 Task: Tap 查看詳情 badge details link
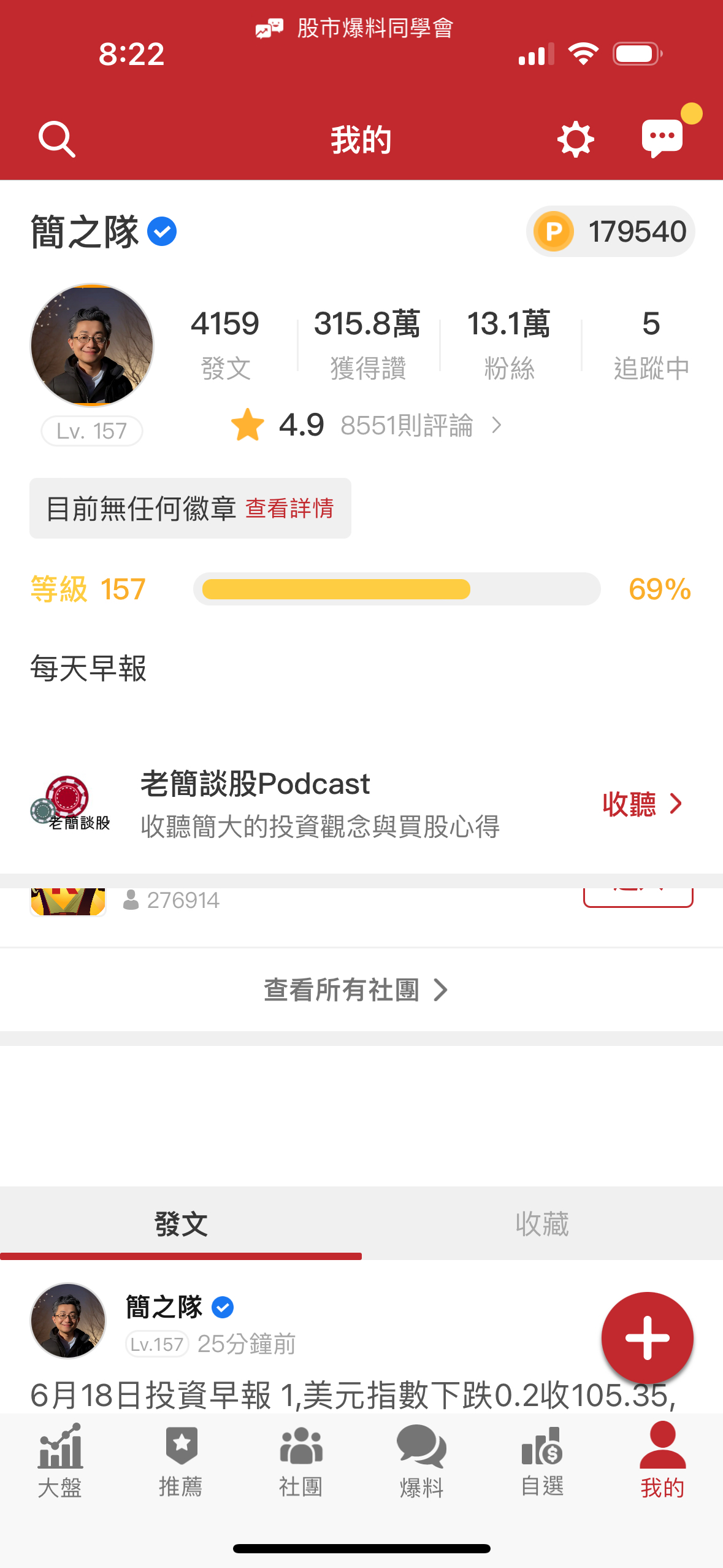pos(289,509)
